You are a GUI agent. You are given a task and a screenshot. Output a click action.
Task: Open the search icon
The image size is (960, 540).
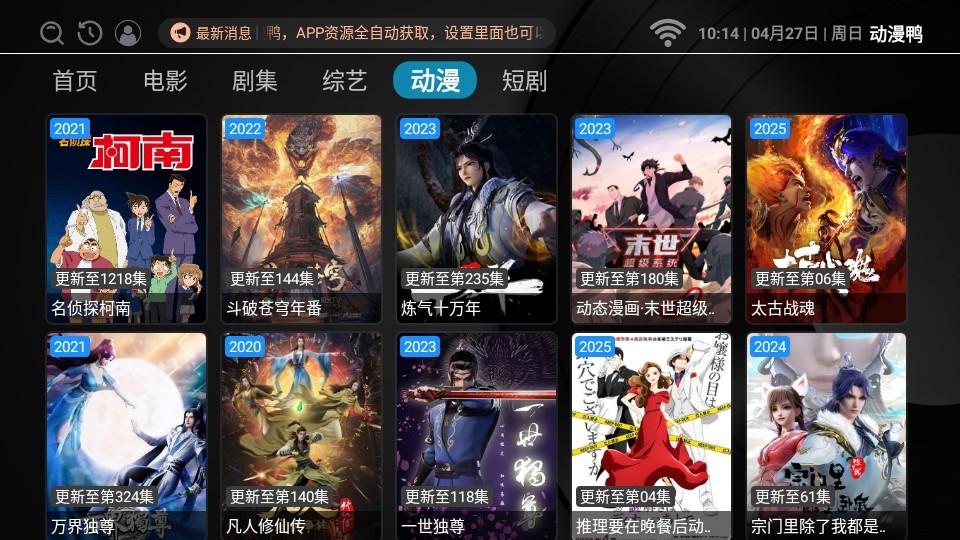click(x=52, y=33)
